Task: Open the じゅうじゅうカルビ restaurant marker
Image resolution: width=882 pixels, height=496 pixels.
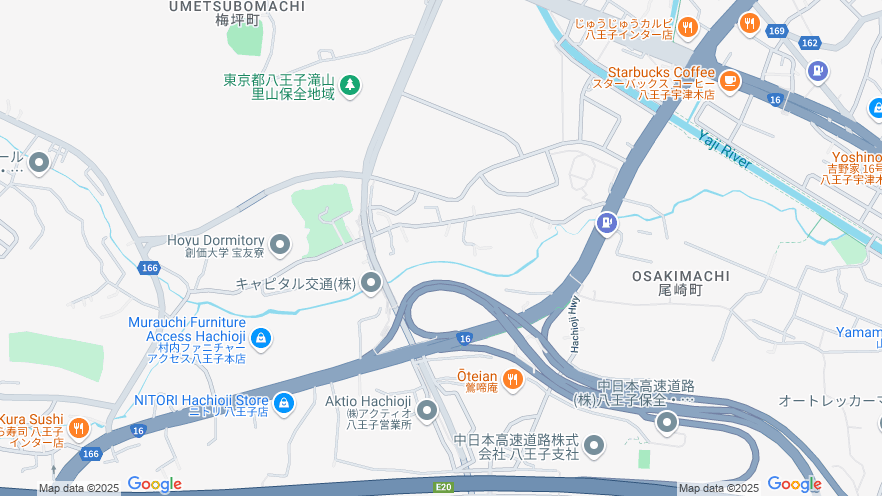Action: click(687, 27)
